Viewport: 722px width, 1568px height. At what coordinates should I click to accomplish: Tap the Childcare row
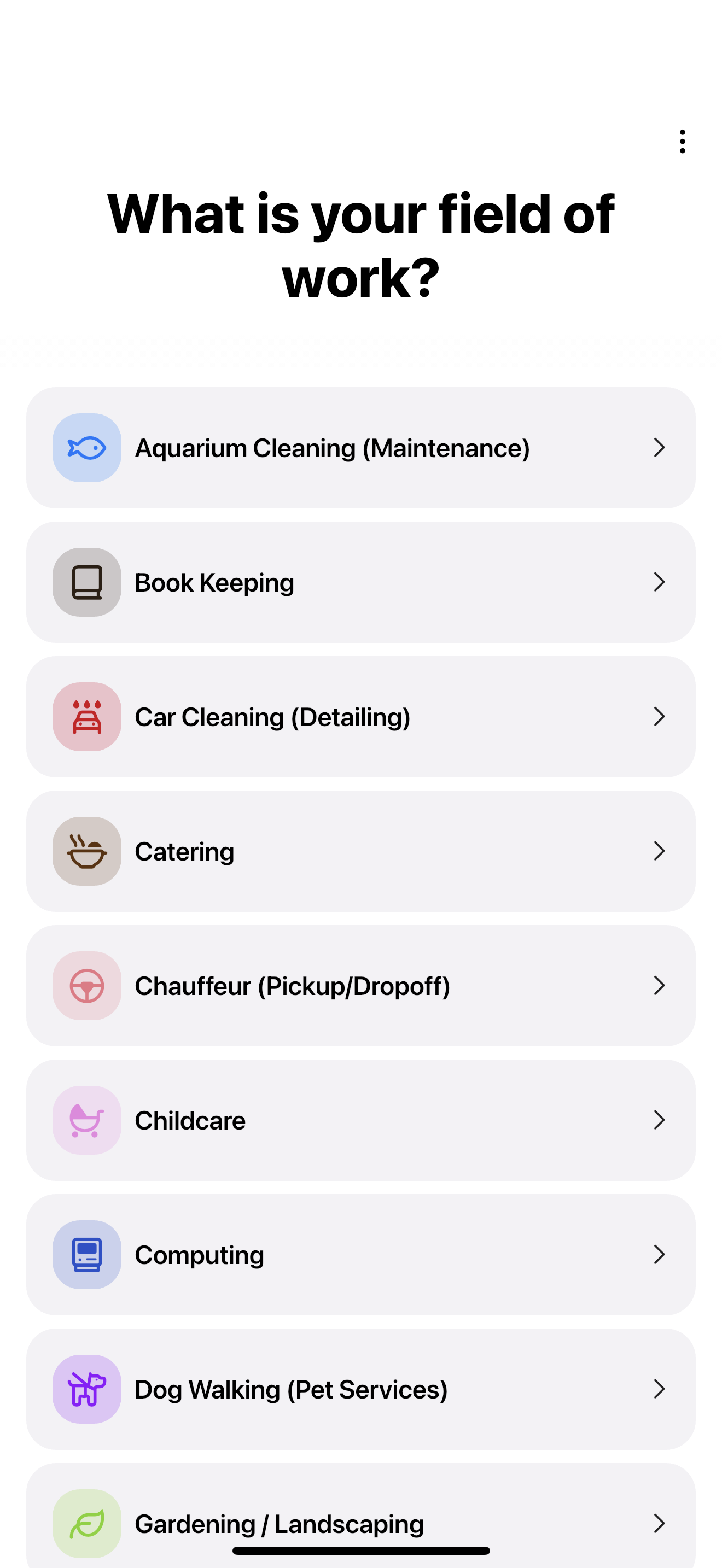(361, 1121)
